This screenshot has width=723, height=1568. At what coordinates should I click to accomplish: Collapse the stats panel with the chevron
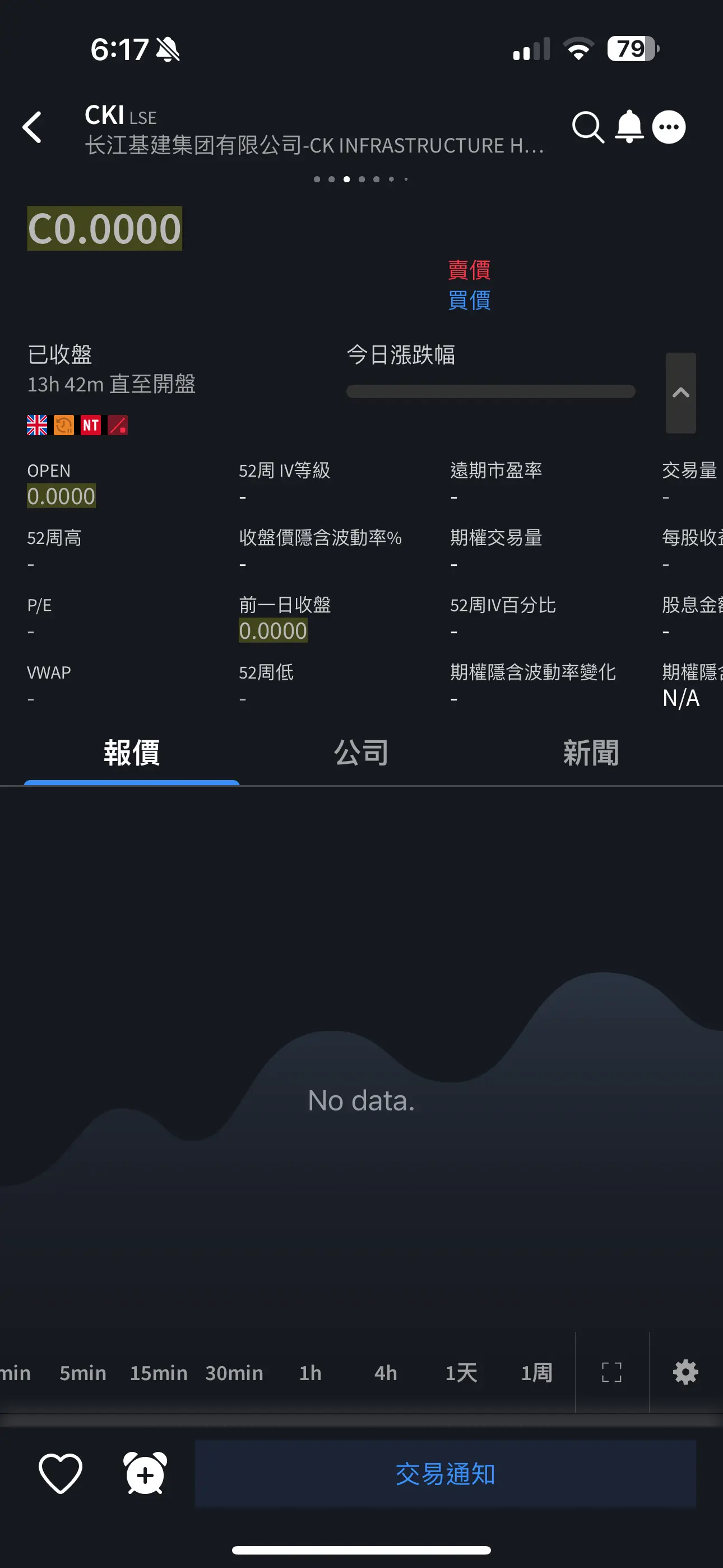tap(680, 393)
